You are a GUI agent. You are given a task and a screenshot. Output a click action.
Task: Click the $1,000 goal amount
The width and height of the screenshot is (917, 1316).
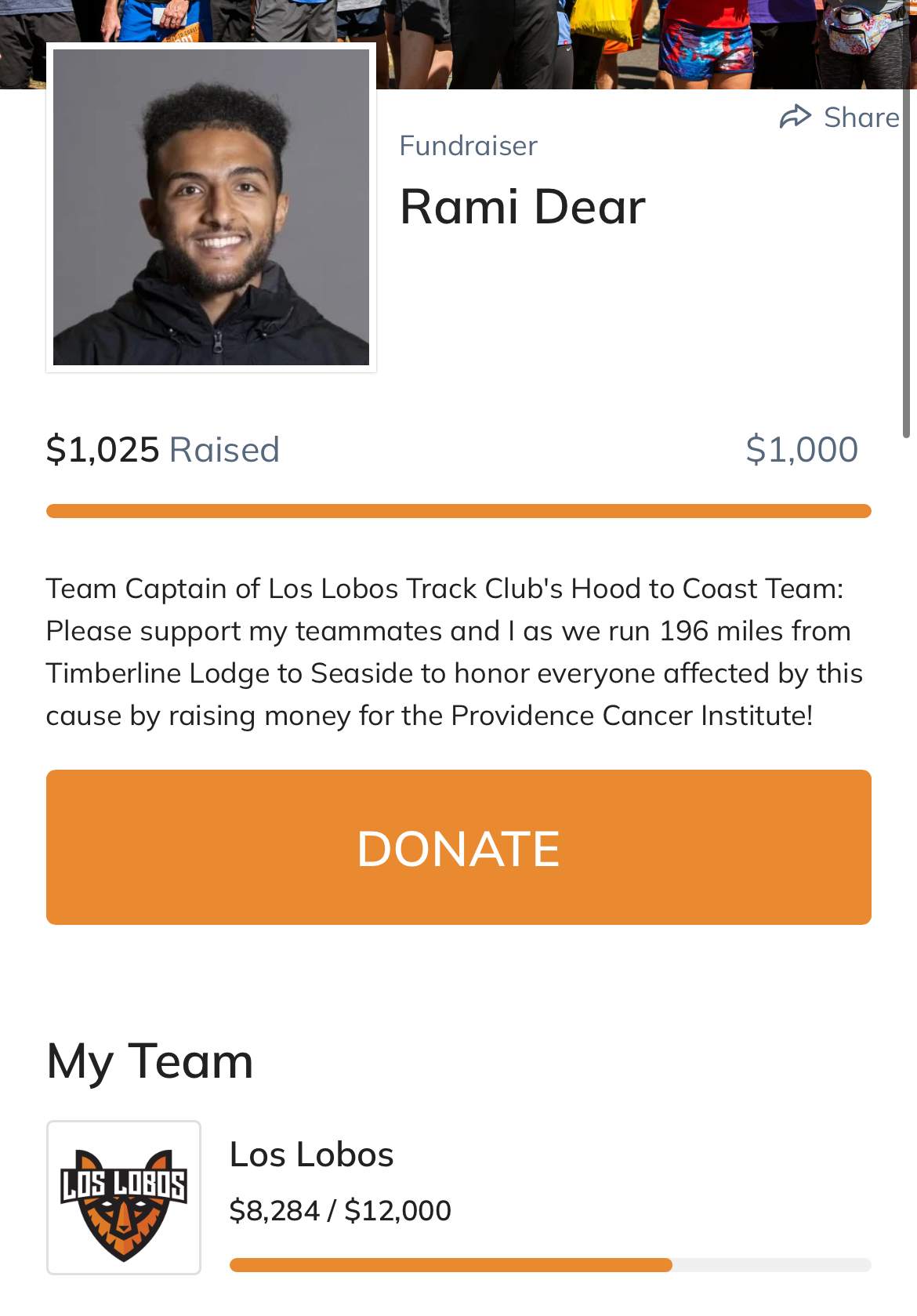click(x=803, y=448)
